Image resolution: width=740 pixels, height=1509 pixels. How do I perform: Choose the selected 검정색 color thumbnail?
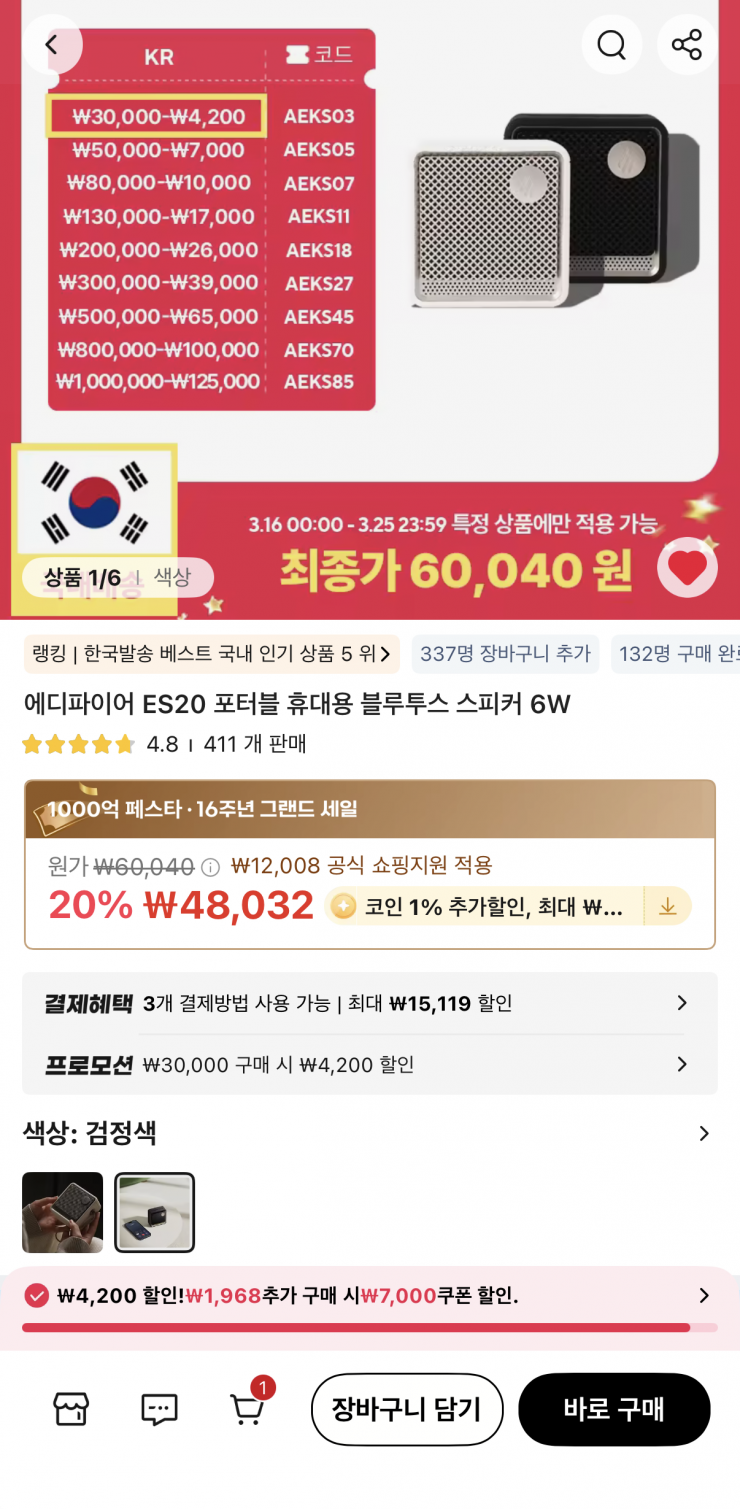(155, 1212)
